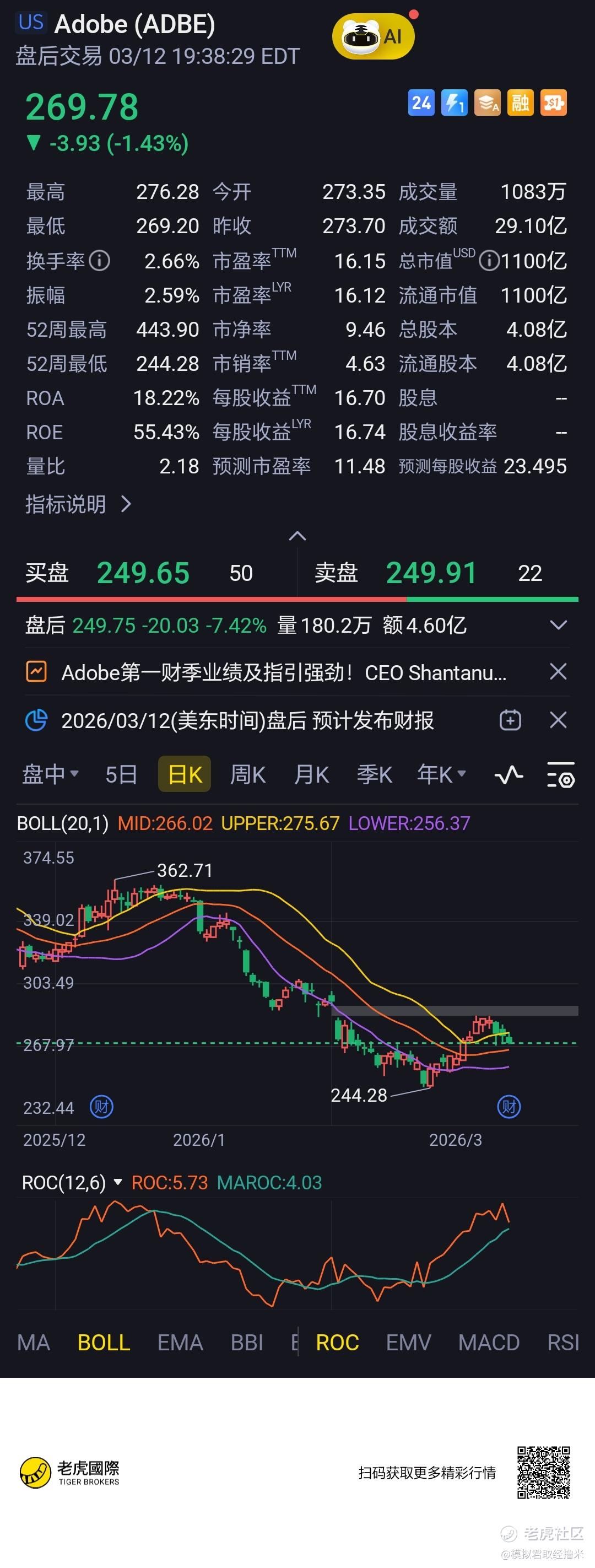Viewport: 595px width, 1568px height.
Task: Switch the sub-indicator to MACD
Action: pyautogui.click(x=489, y=1342)
